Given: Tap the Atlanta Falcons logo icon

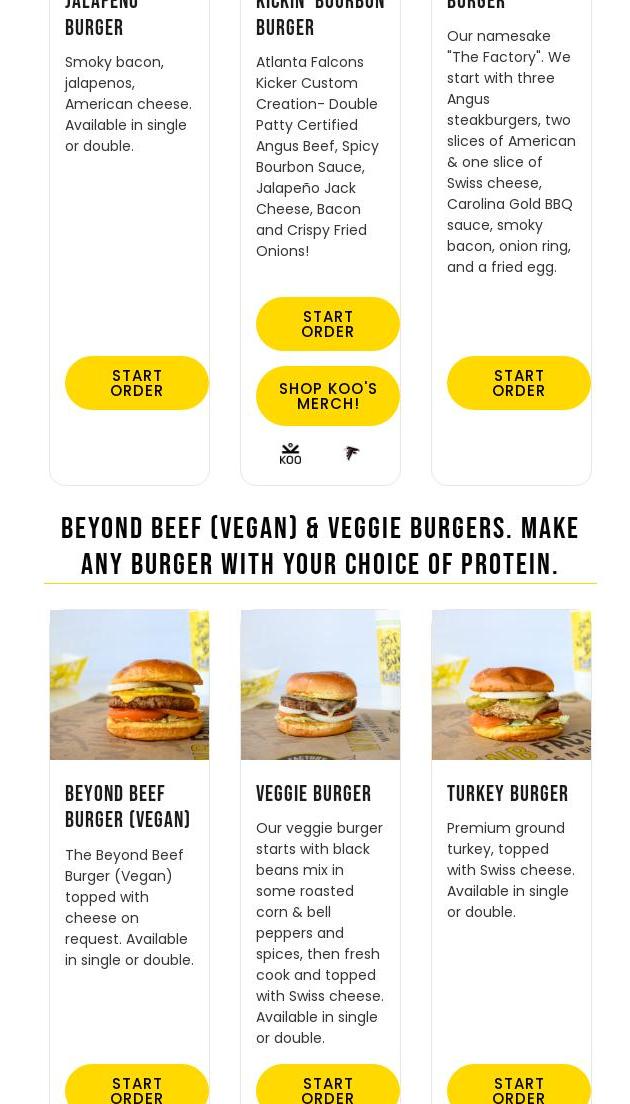Looking at the screenshot, I should (352, 453).
